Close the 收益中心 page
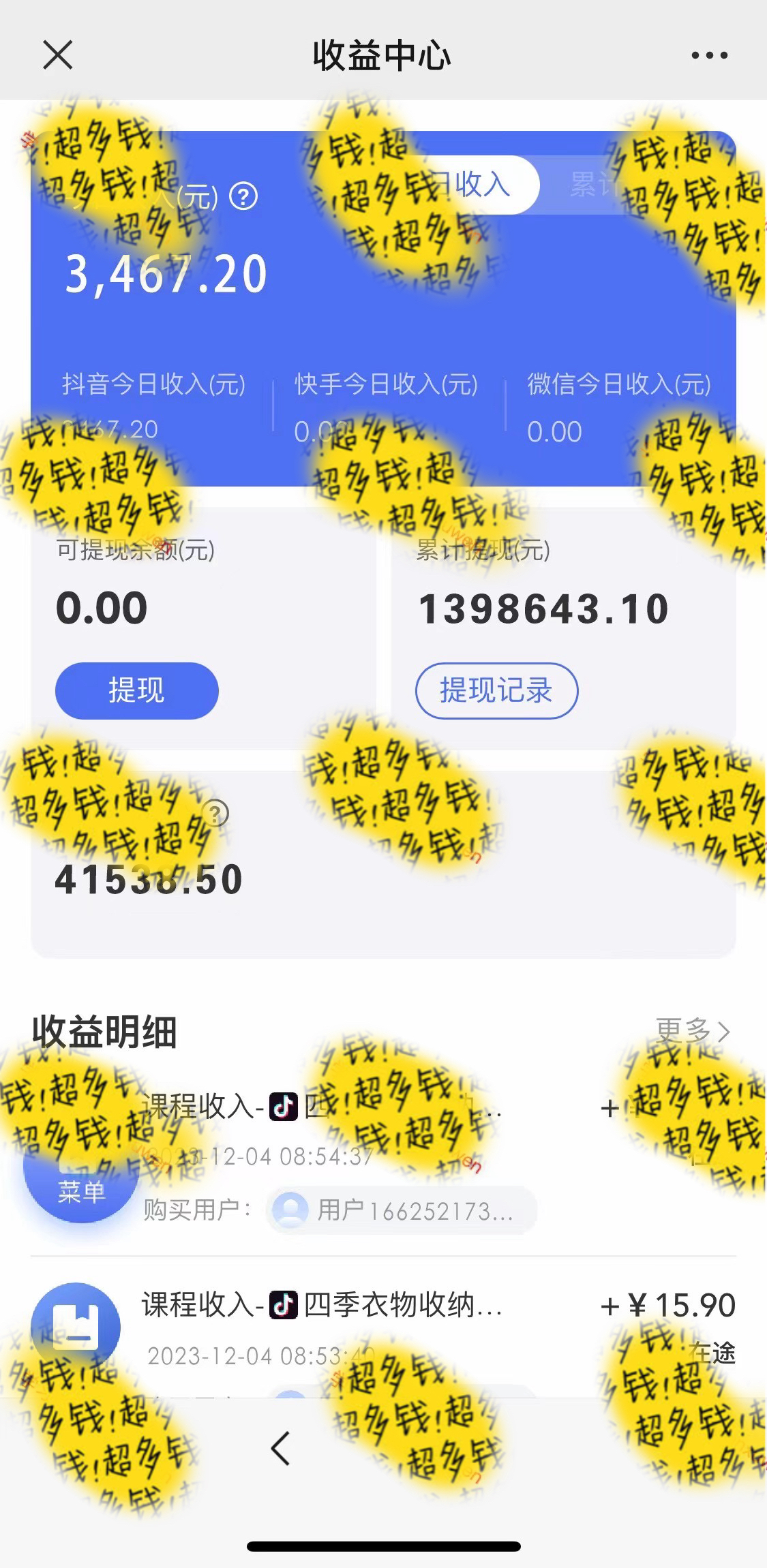 pos(57,55)
